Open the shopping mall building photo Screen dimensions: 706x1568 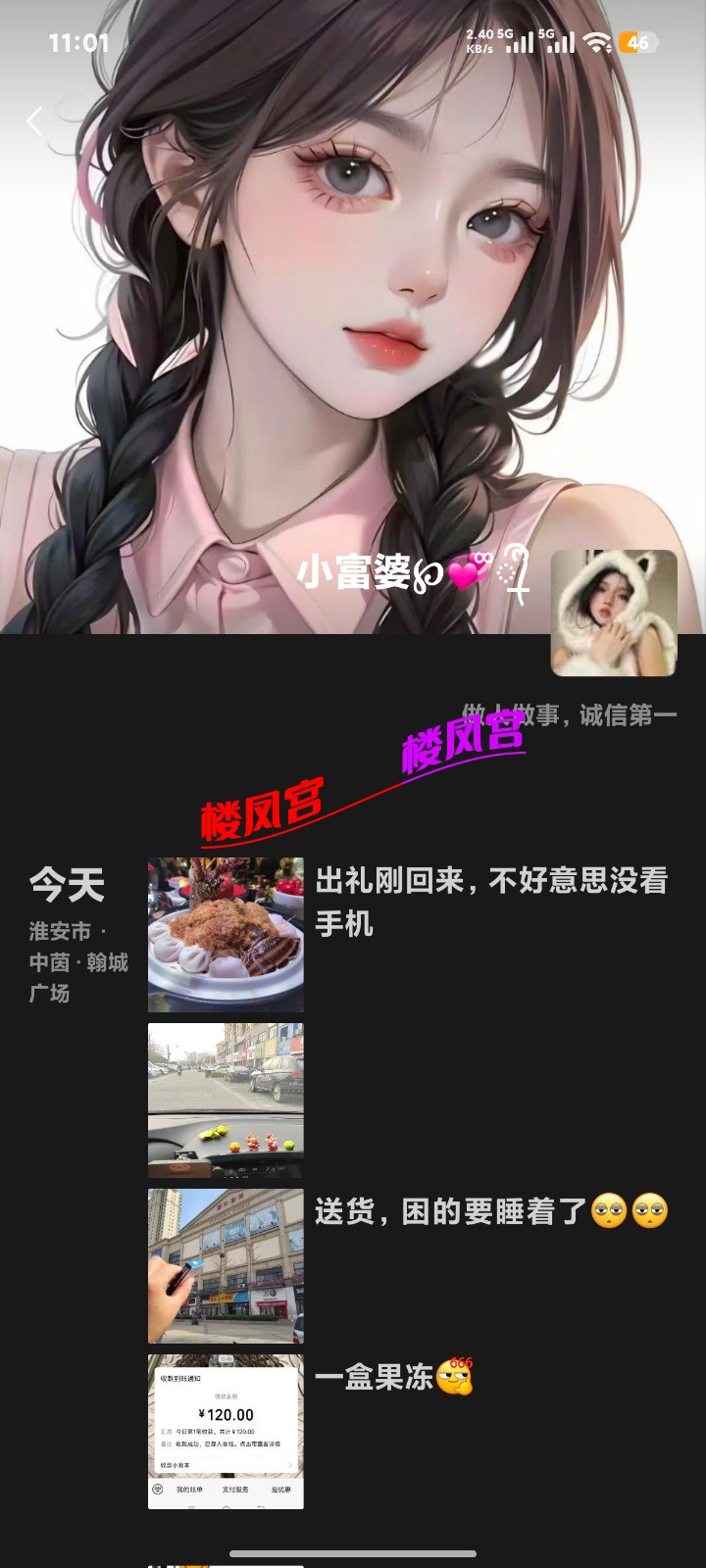(x=226, y=1265)
